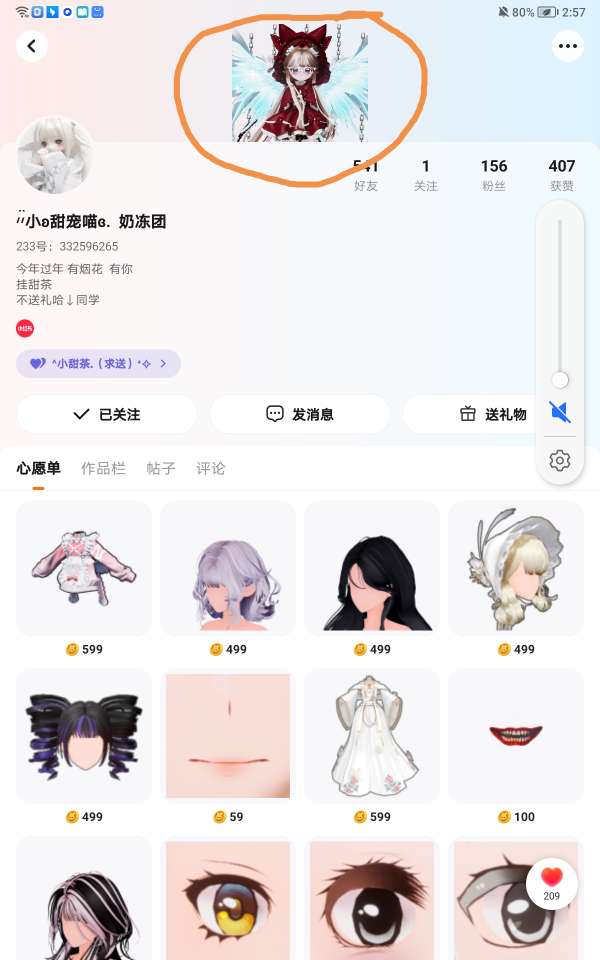Image resolution: width=600 pixels, height=960 pixels.
Task: Open the user's white-haired avatar picture
Action: (55, 156)
